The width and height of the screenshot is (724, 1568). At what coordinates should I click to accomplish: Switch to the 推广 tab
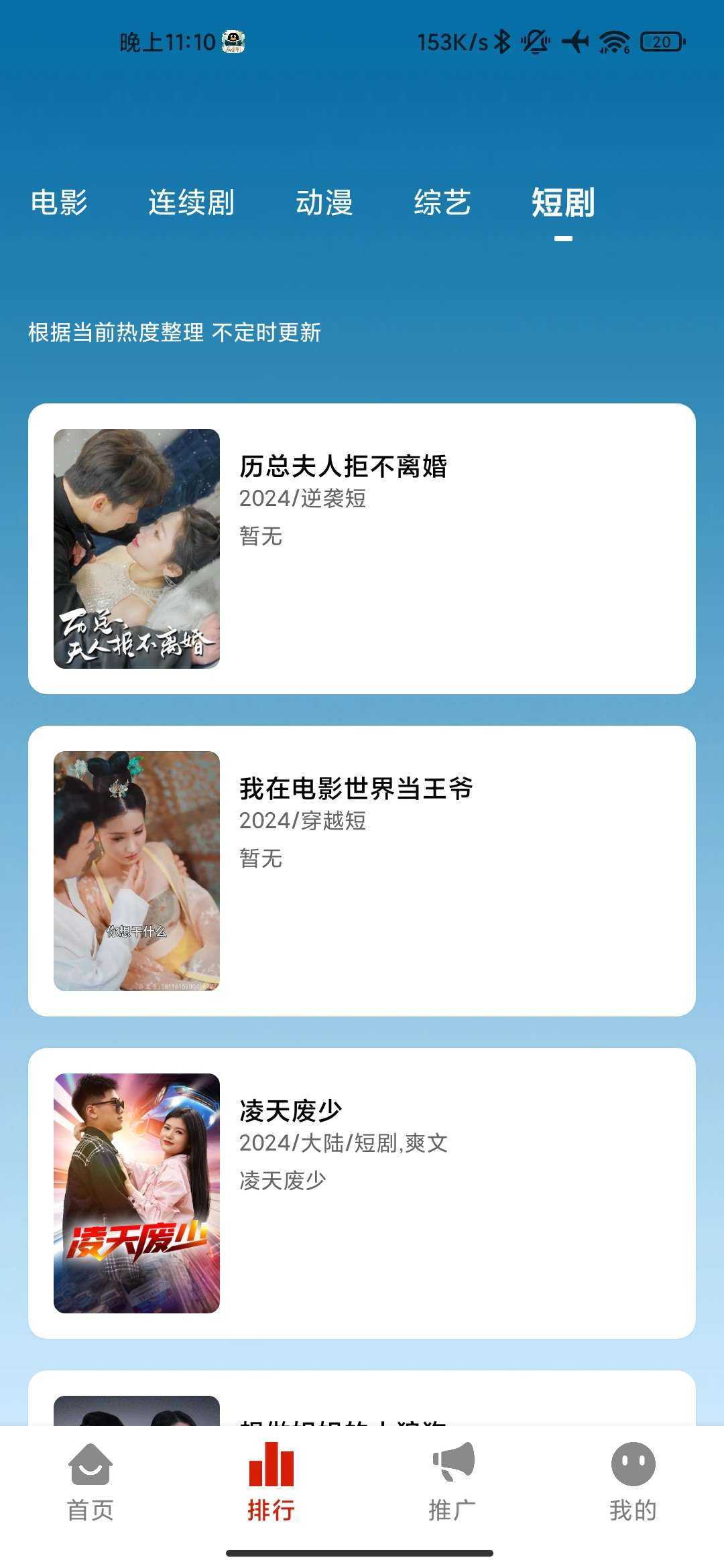point(452,1482)
